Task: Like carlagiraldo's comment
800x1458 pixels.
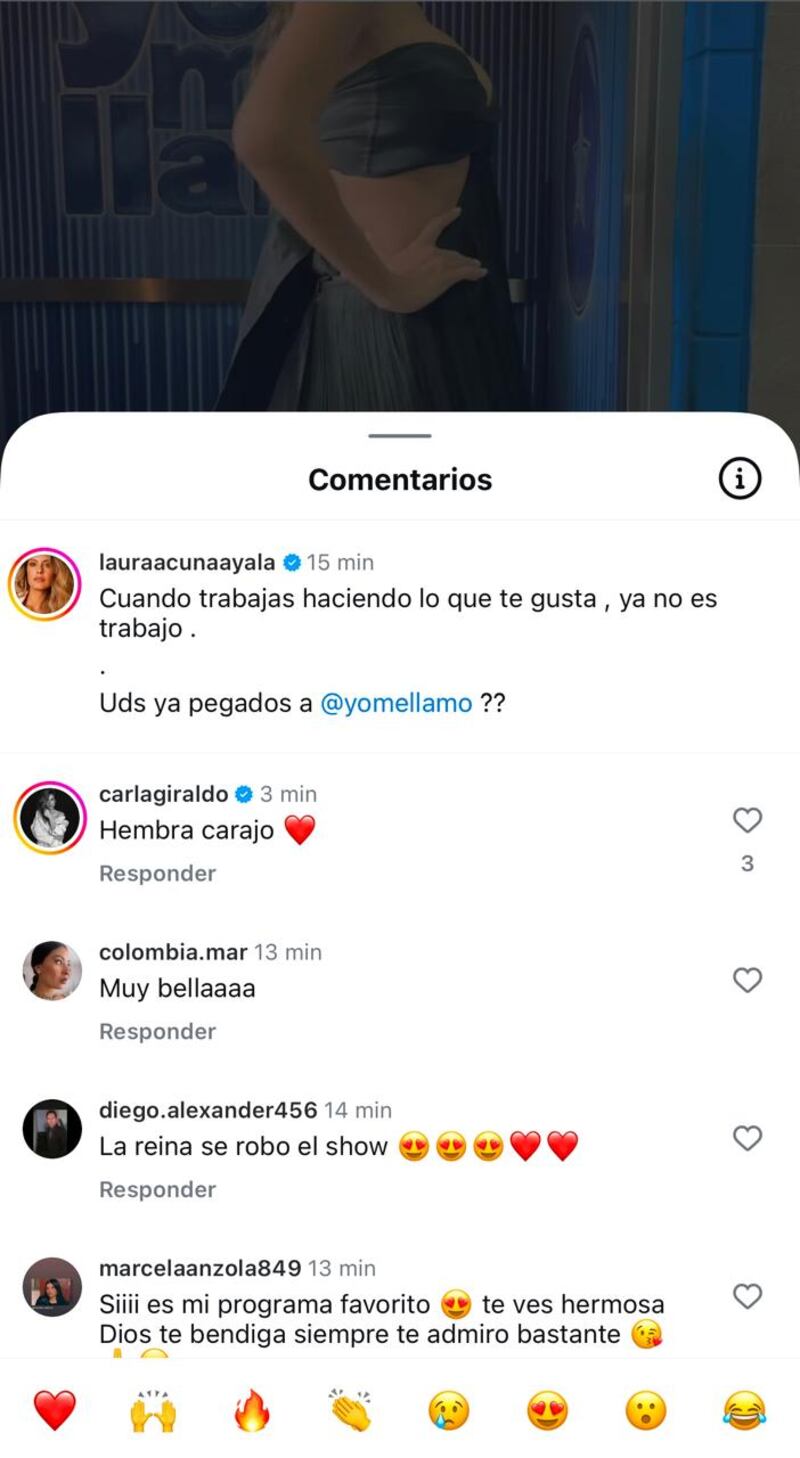Action: (747, 821)
